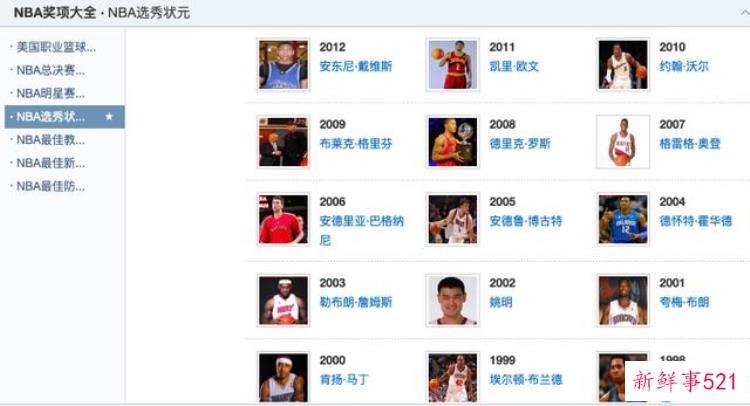Open the 夸梅·布朗 link for 2001
750x406 pixels.
pyautogui.click(x=684, y=302)
